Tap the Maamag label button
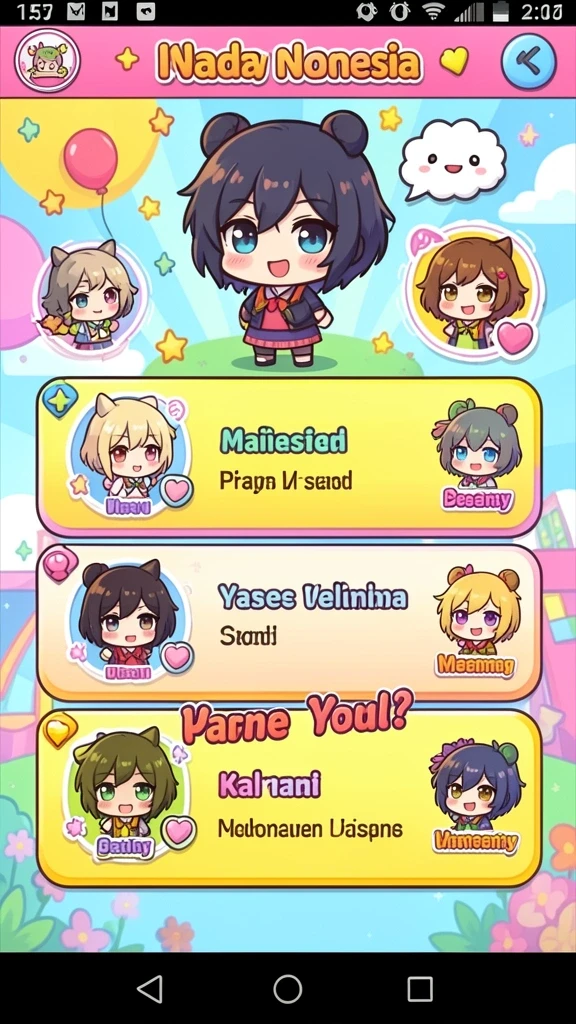576x1024 pixels. pos(475,665)
